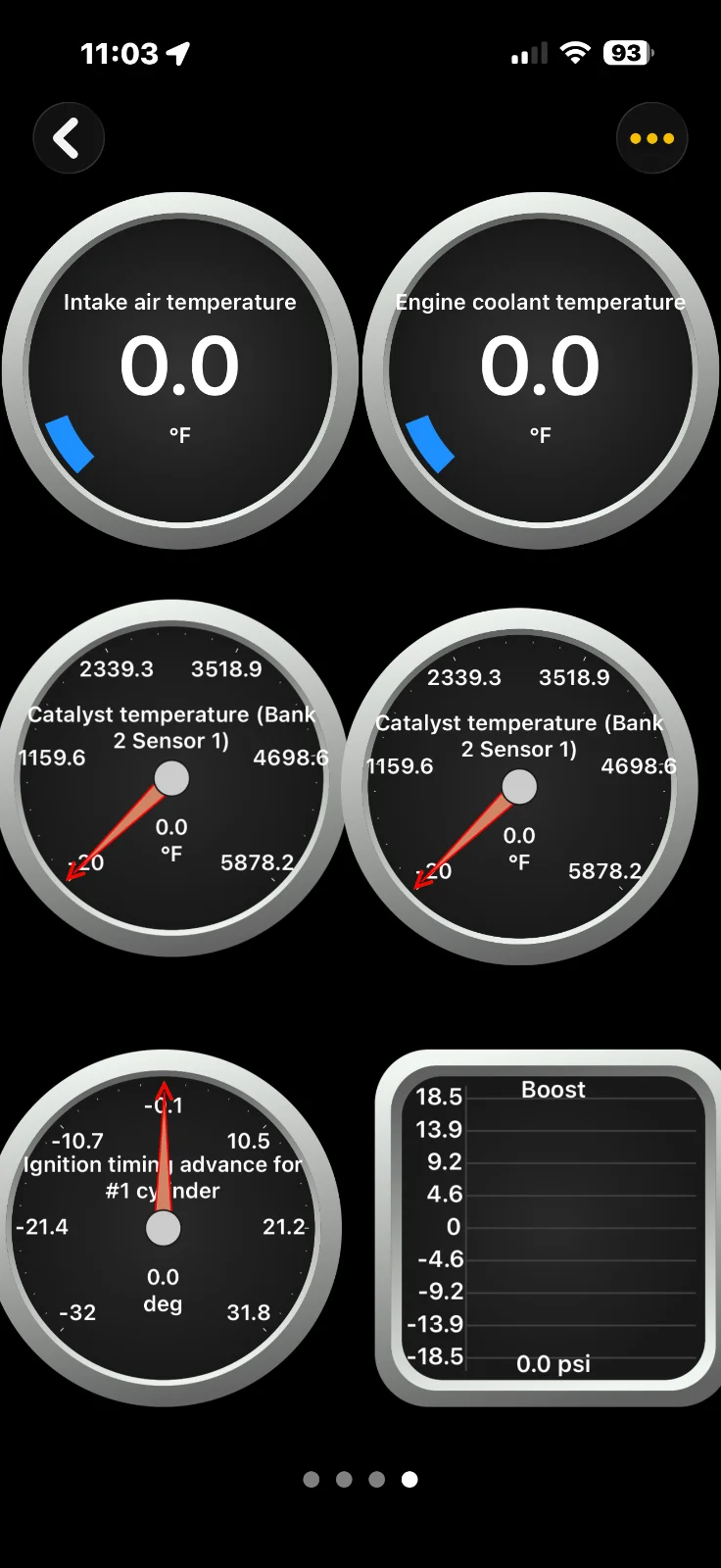Select the second page indicator dot
The image size is (721, 1568).
pyautogui.click(x=344, y=1479)
